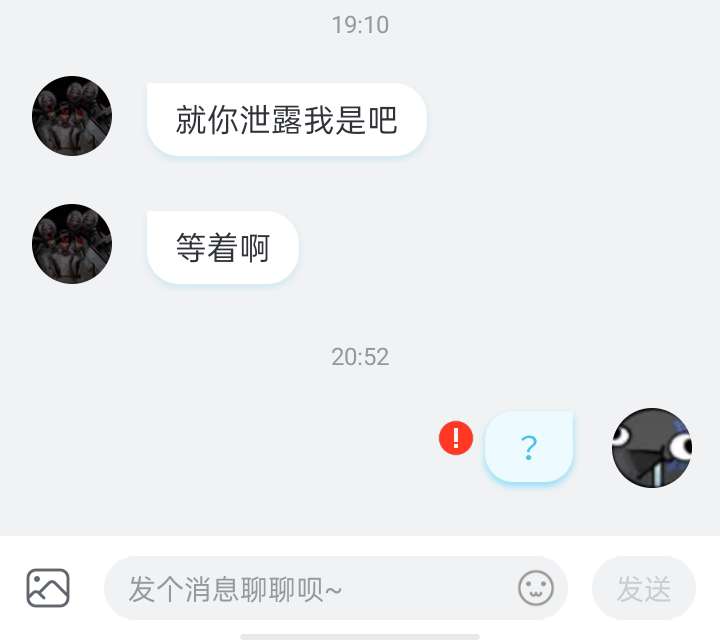Image resolution: width=720 pixels, height=640 pixels.
Task: Tap the 发送 send button
Action: point(643,589)
